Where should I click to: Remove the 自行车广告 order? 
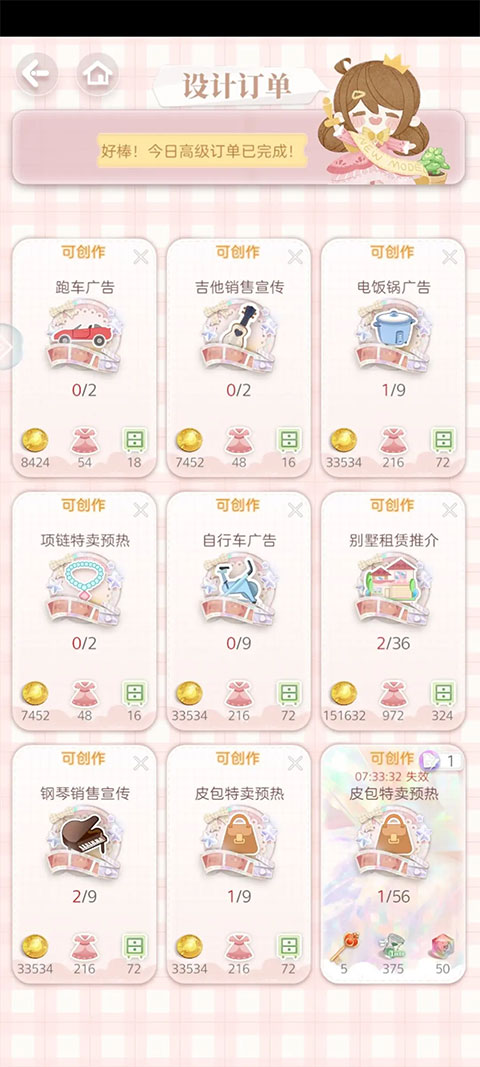[x=295, y=510]
